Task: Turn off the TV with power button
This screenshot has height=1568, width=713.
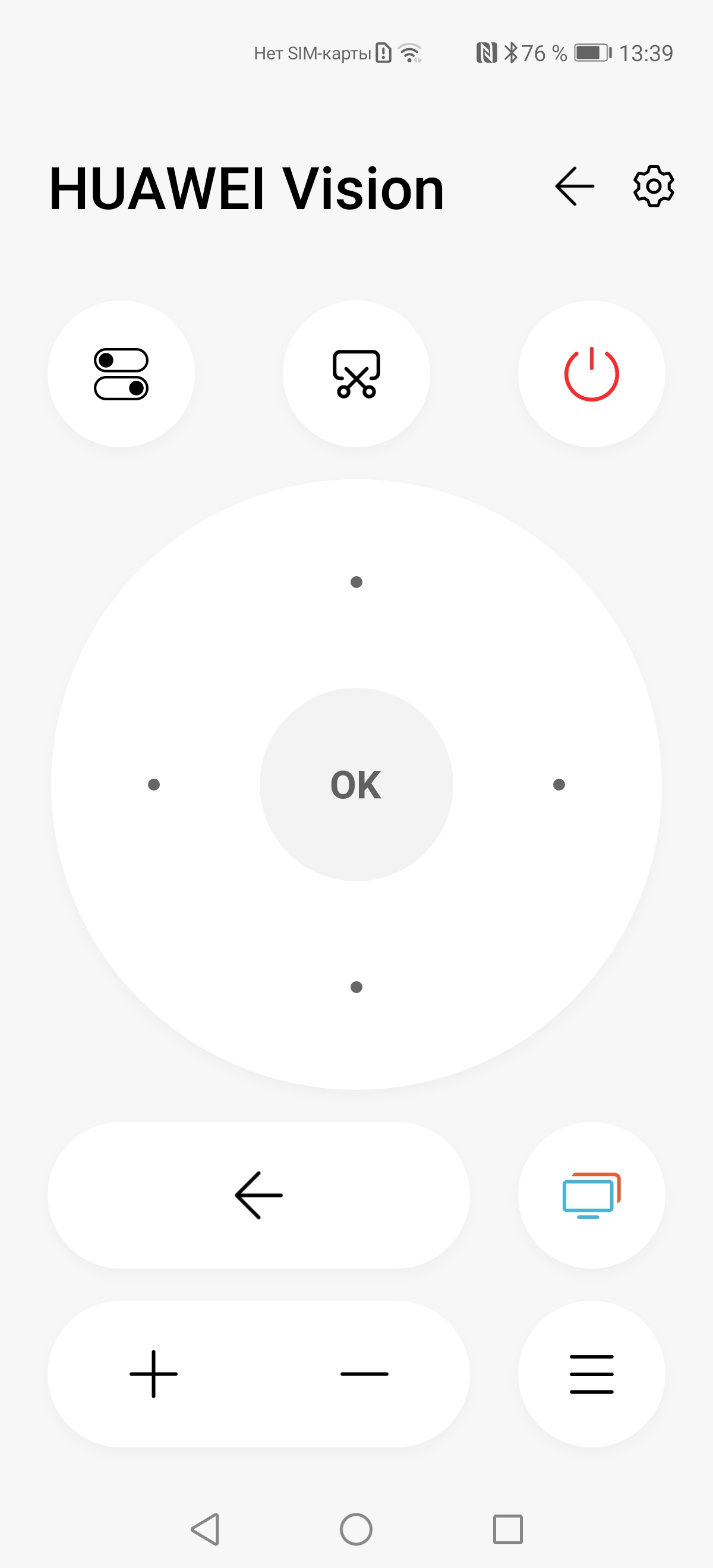Action: pyautogui.click(x=591, y=374)
